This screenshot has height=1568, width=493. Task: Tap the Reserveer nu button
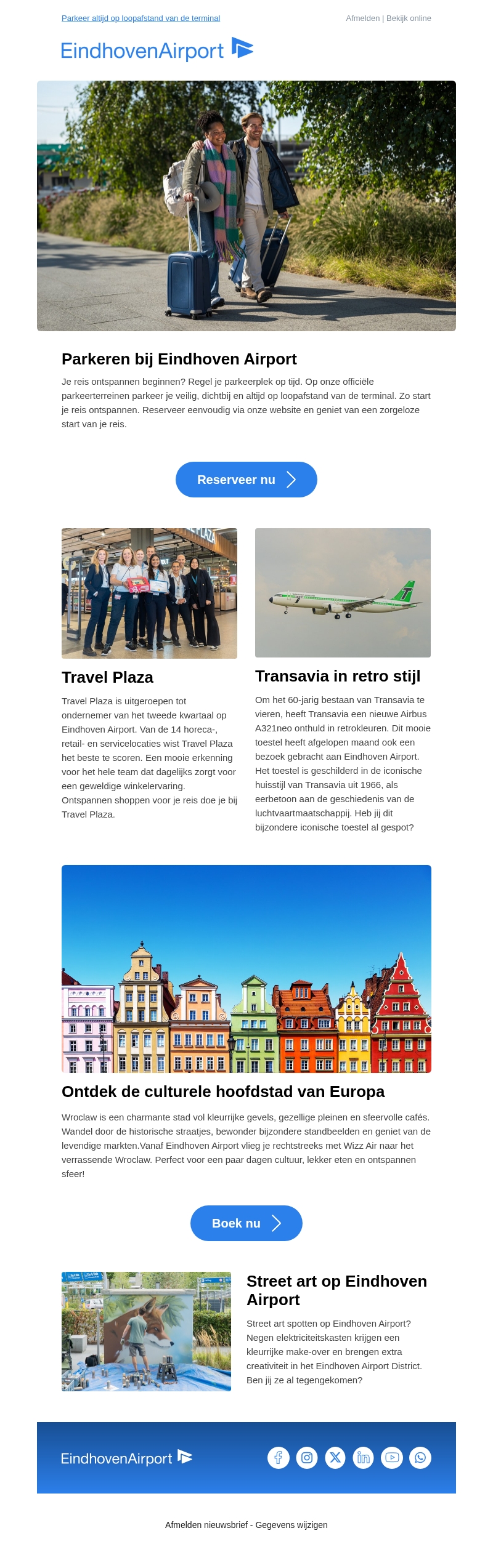pos(246,480)
